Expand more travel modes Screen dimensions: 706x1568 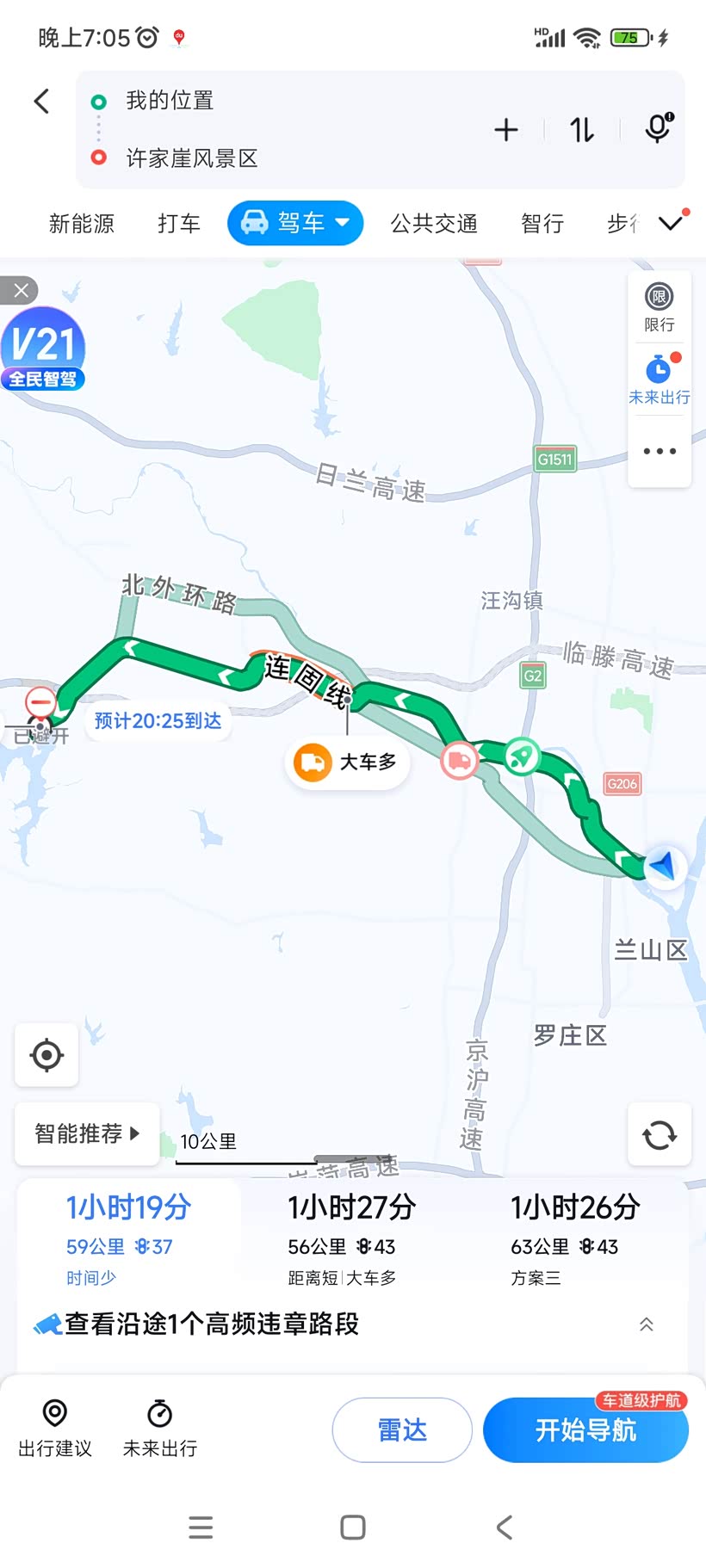pyautogui.click(x=671, y=223)
